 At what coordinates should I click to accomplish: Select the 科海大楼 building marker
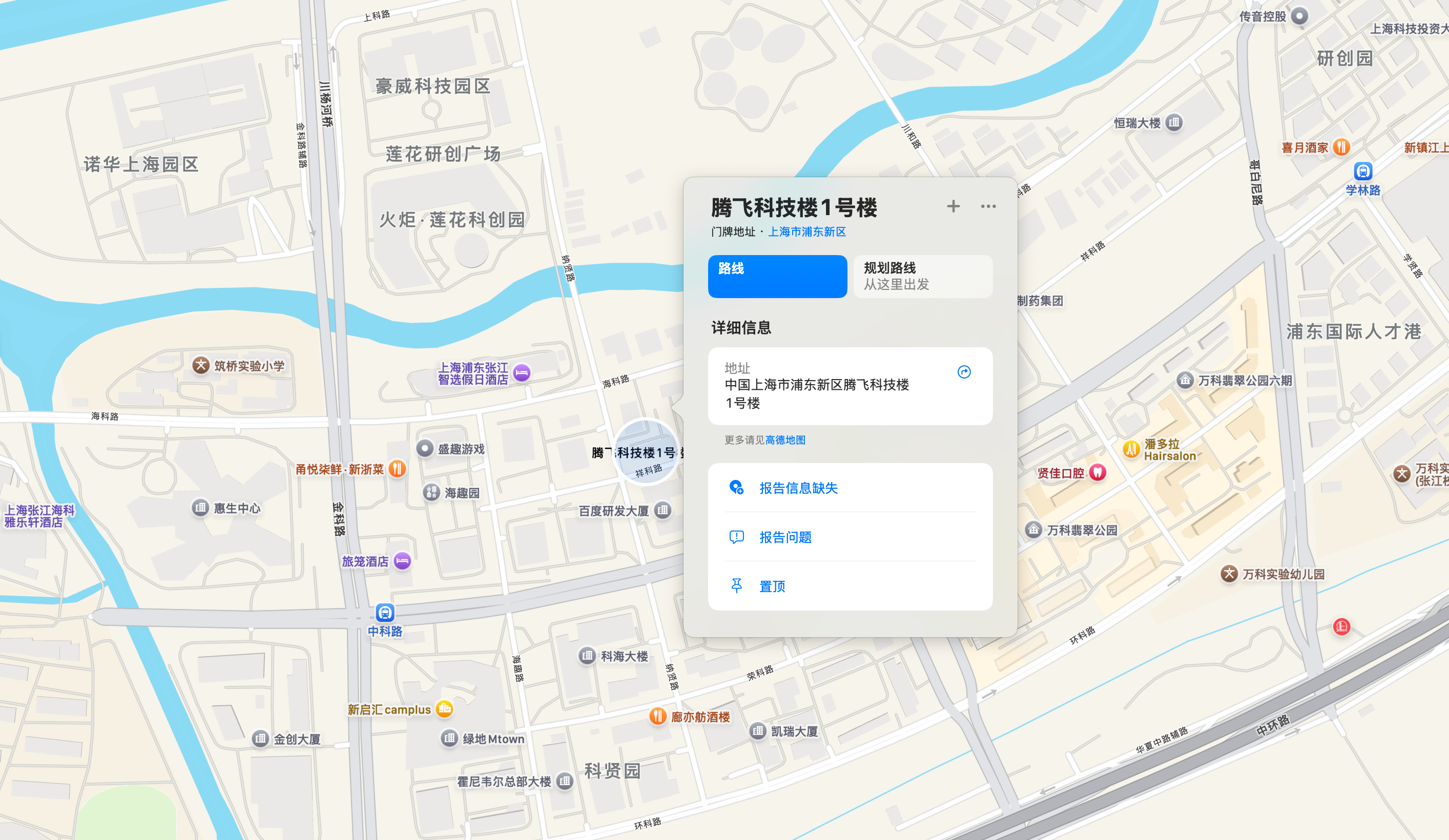point(587,656)
